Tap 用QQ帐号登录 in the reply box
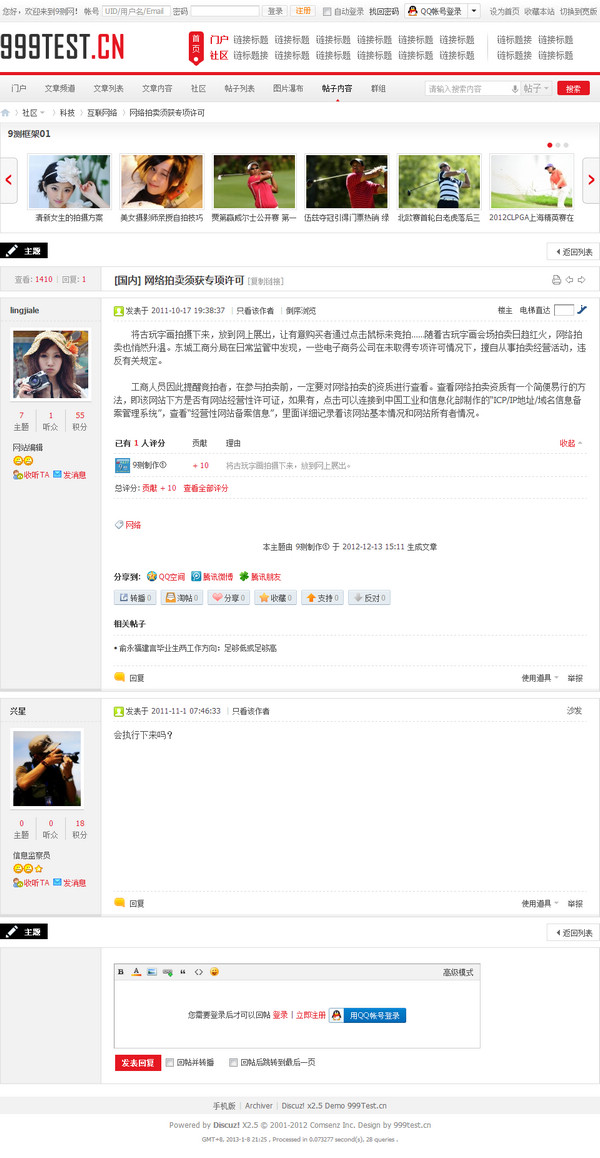 point(367,1015)
